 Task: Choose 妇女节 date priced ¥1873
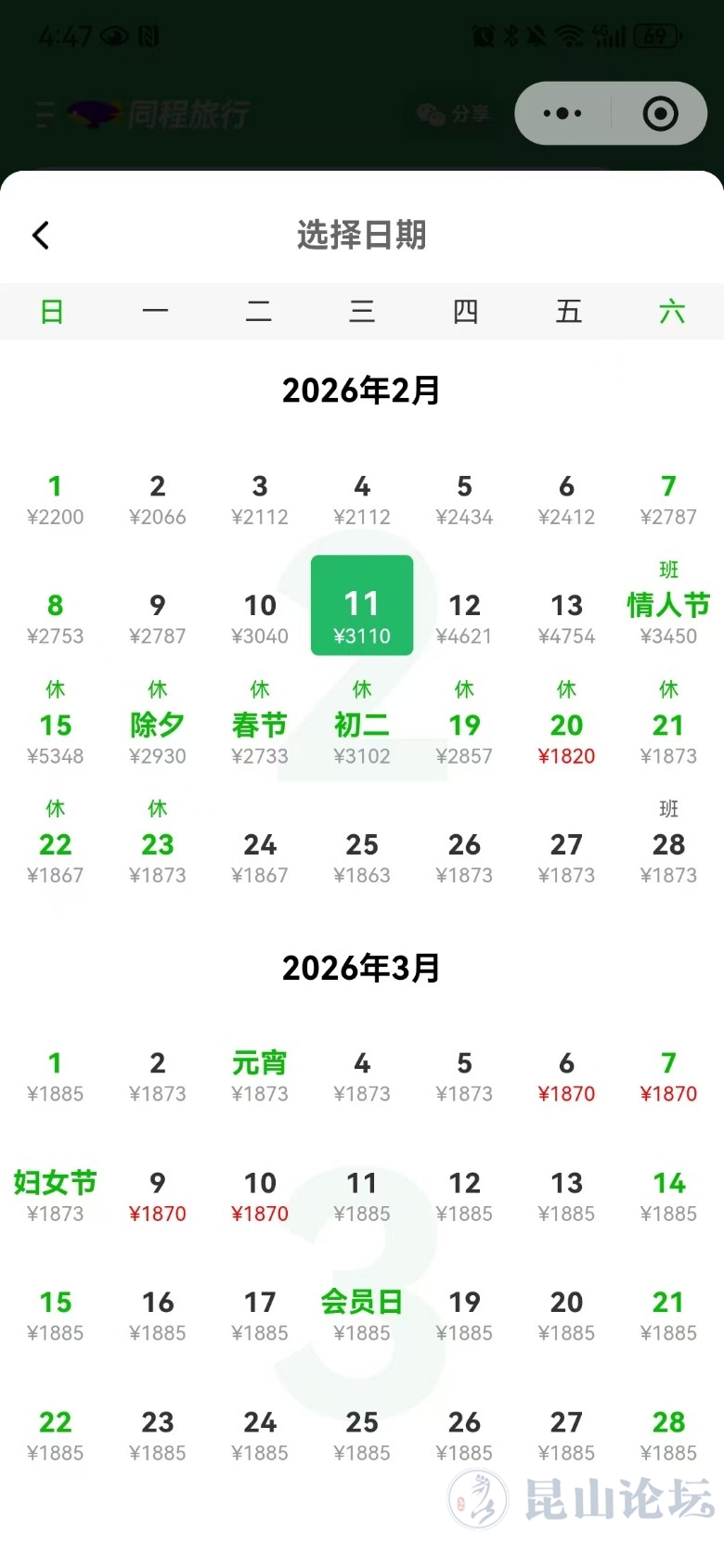(56, 1195)
